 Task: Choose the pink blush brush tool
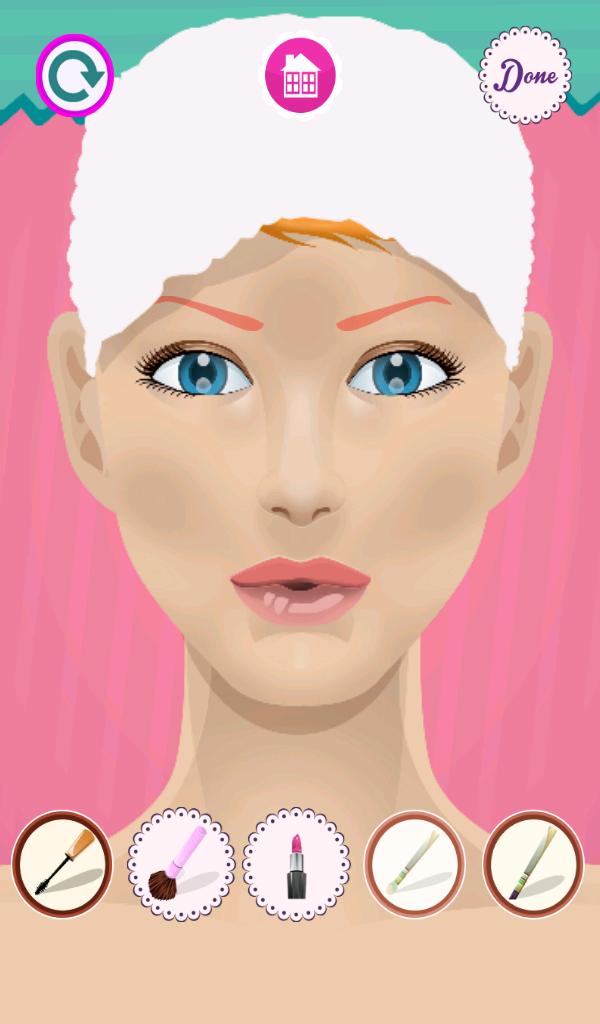coord(181,860)
